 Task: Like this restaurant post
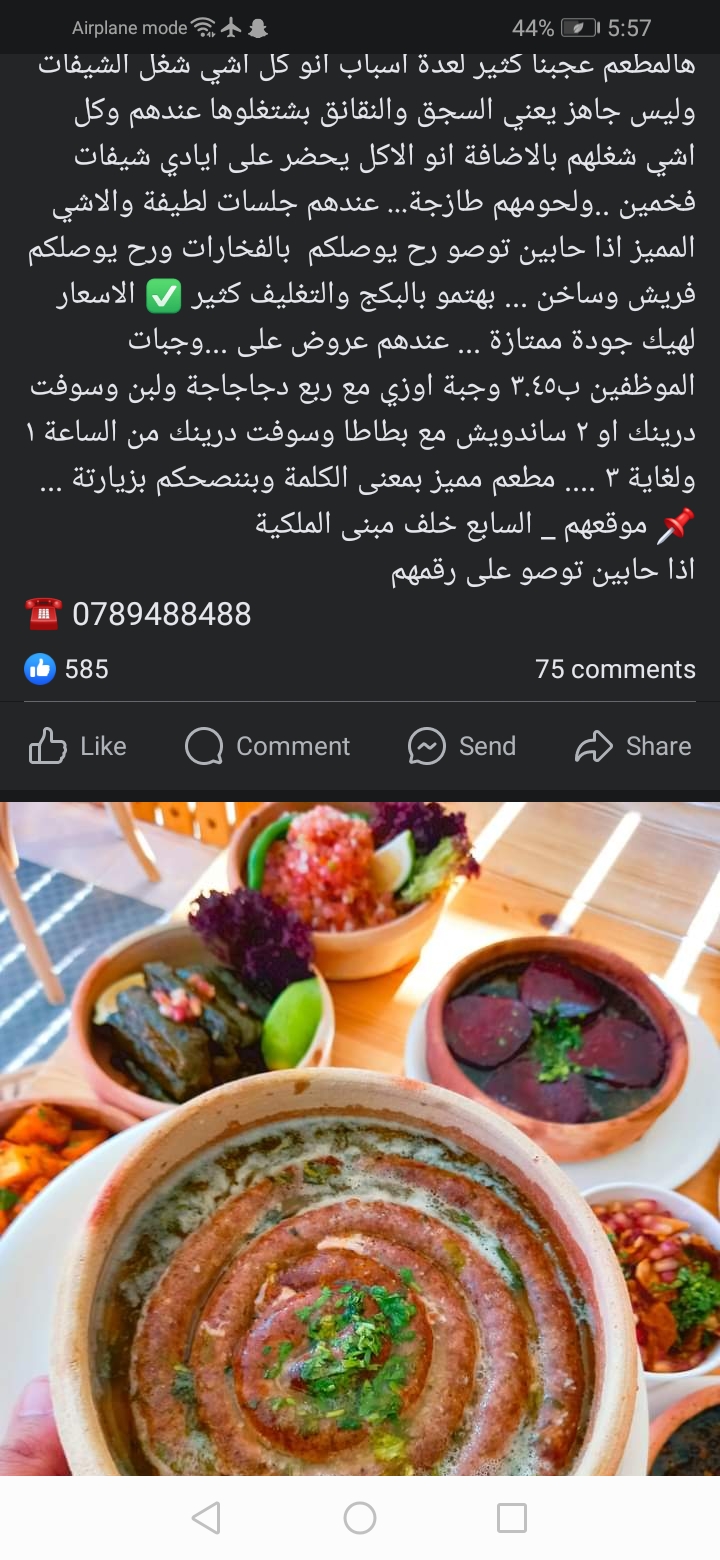(78, 746)
